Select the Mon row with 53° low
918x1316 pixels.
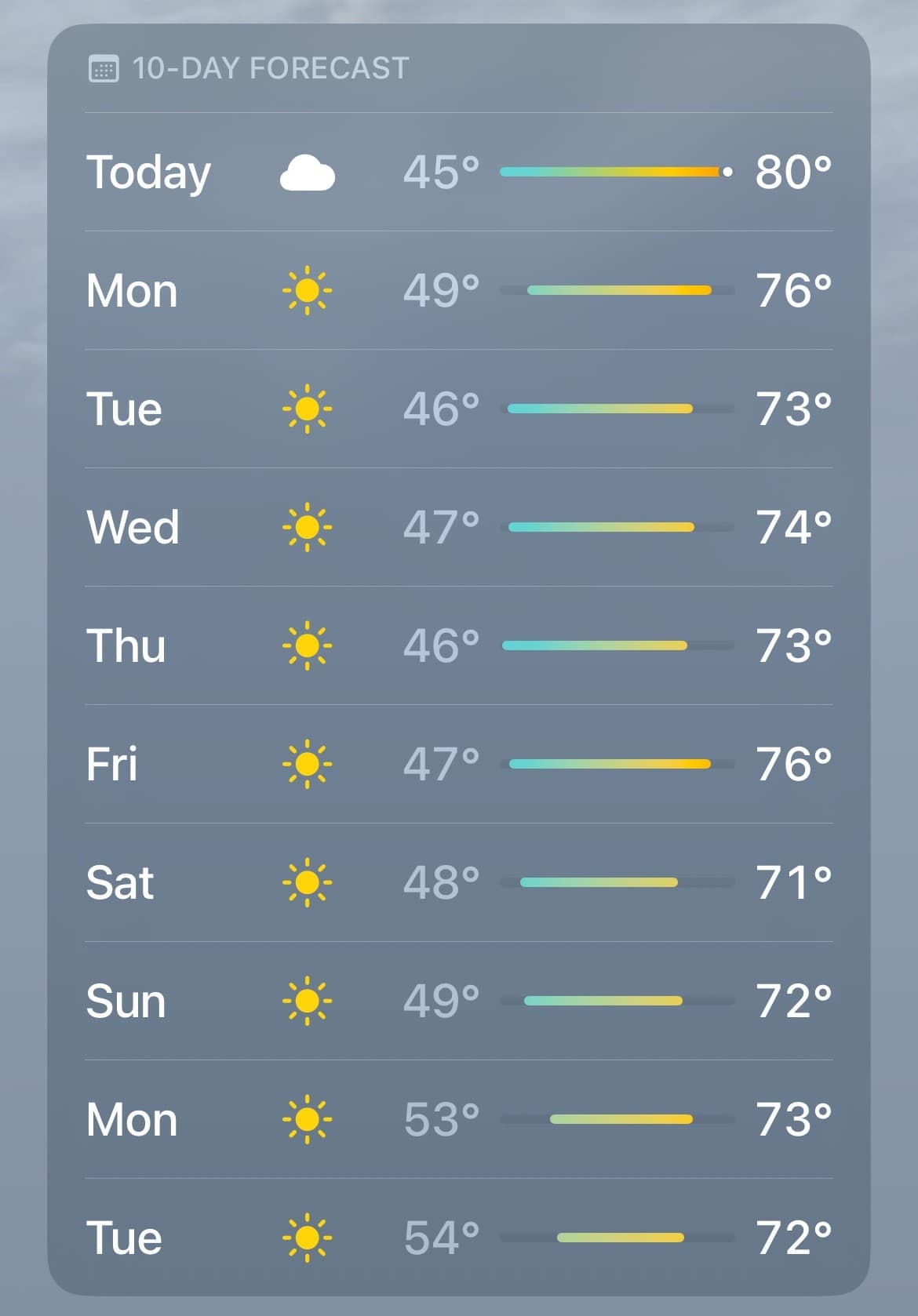[459, 1119]
